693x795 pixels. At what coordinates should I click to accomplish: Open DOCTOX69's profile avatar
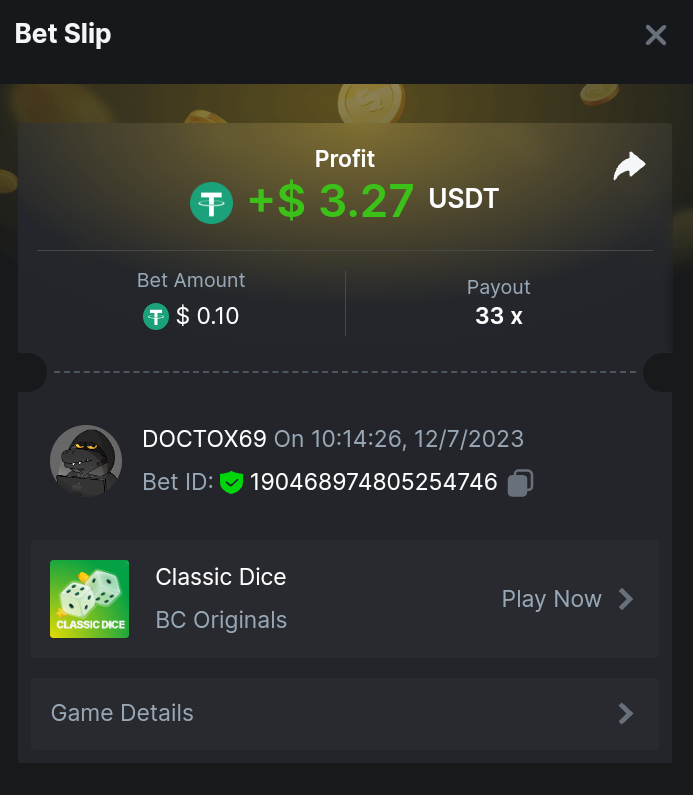(x=86, y=461)
